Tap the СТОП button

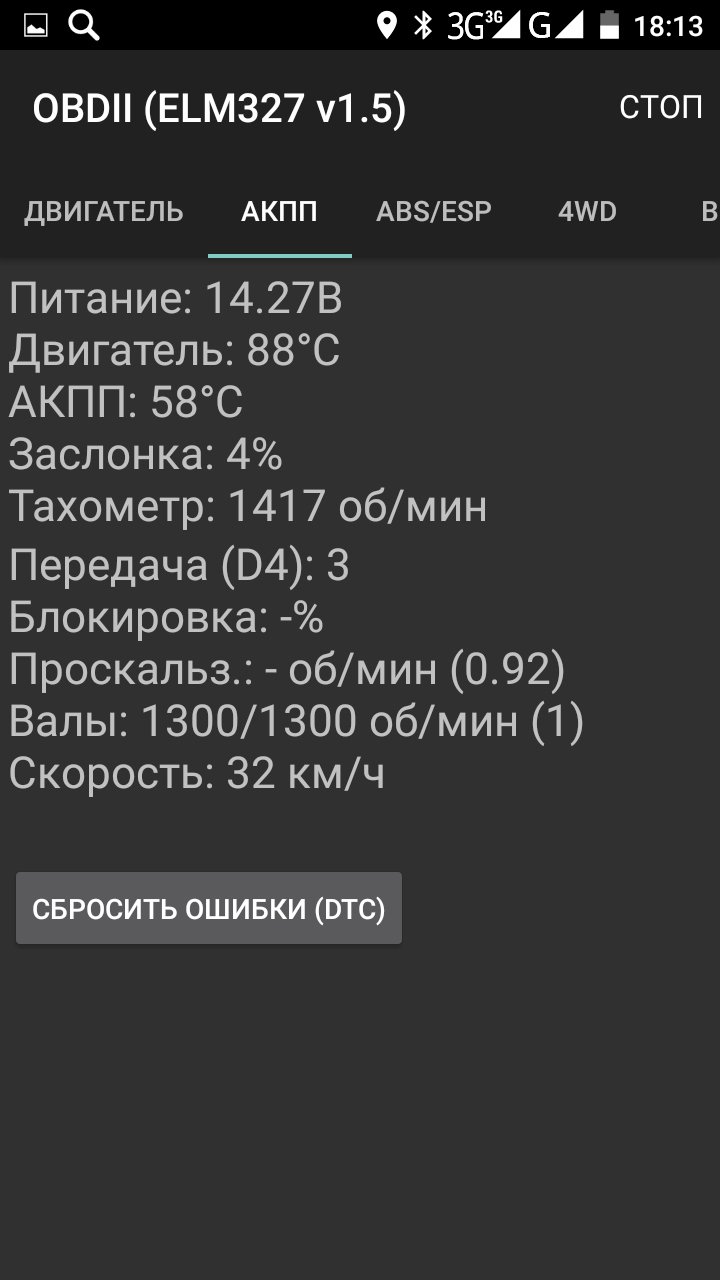tap(660, 107)
